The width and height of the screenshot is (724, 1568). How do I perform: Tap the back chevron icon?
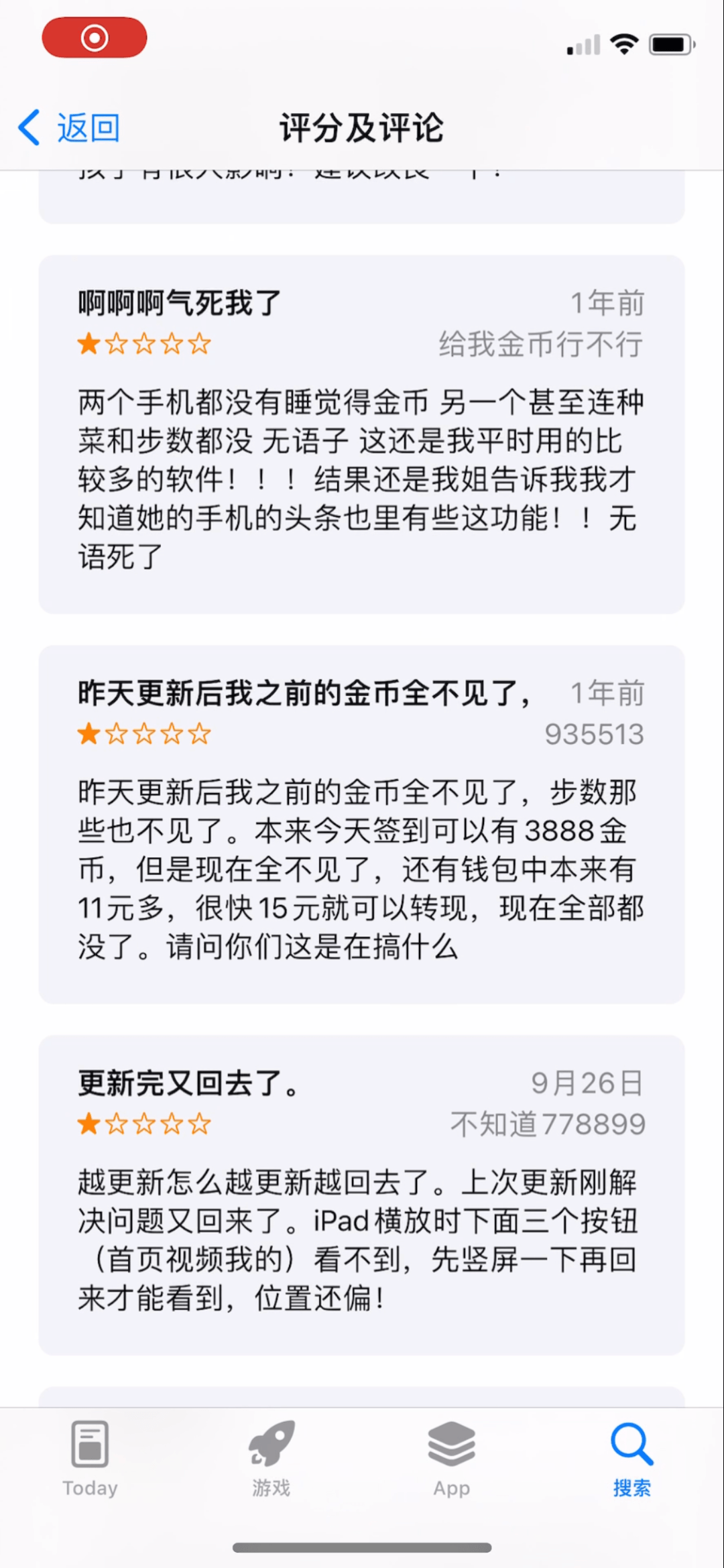coord(27,126)
